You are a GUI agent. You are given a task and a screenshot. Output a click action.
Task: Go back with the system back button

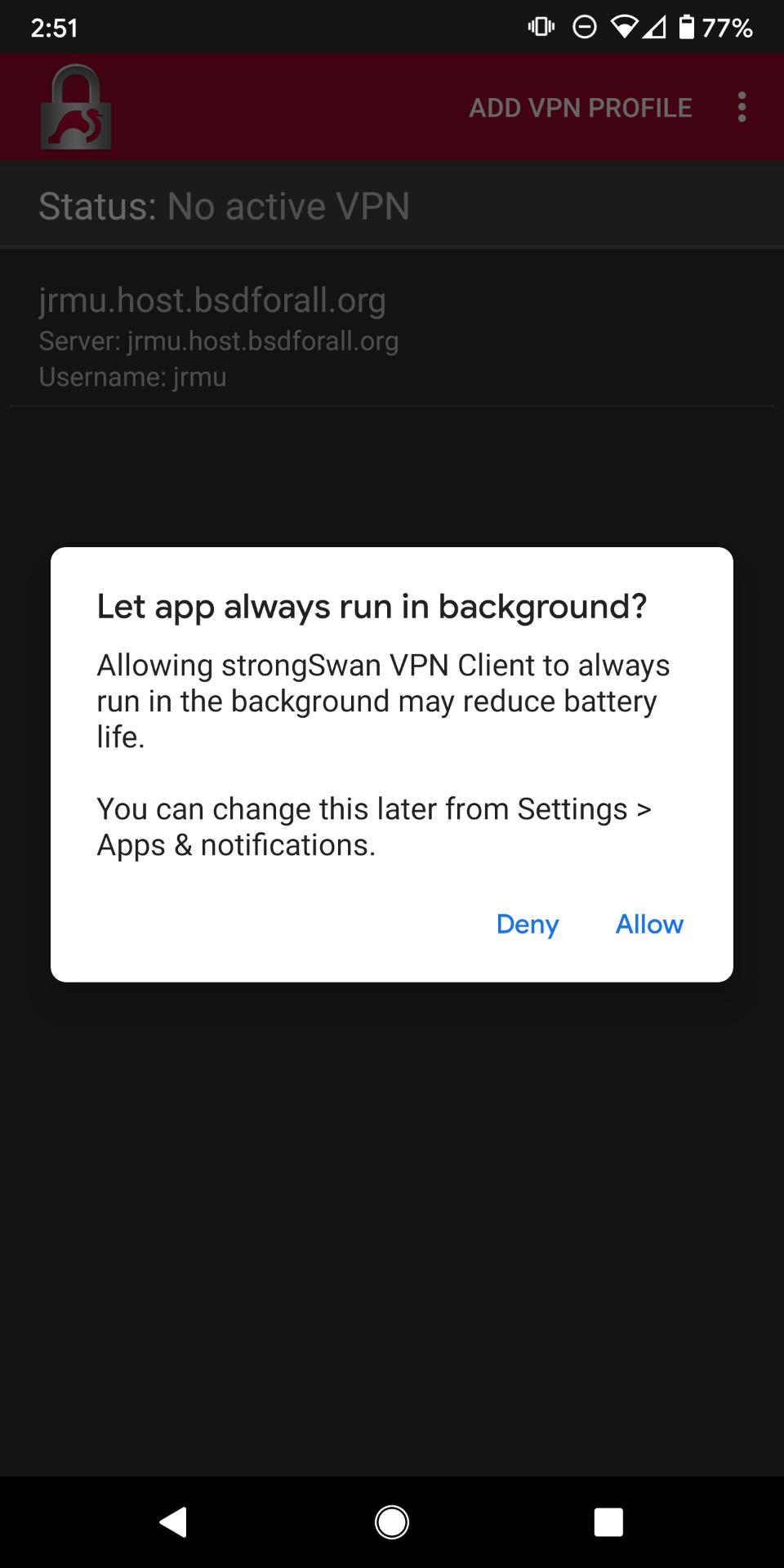coord(173,1522)
